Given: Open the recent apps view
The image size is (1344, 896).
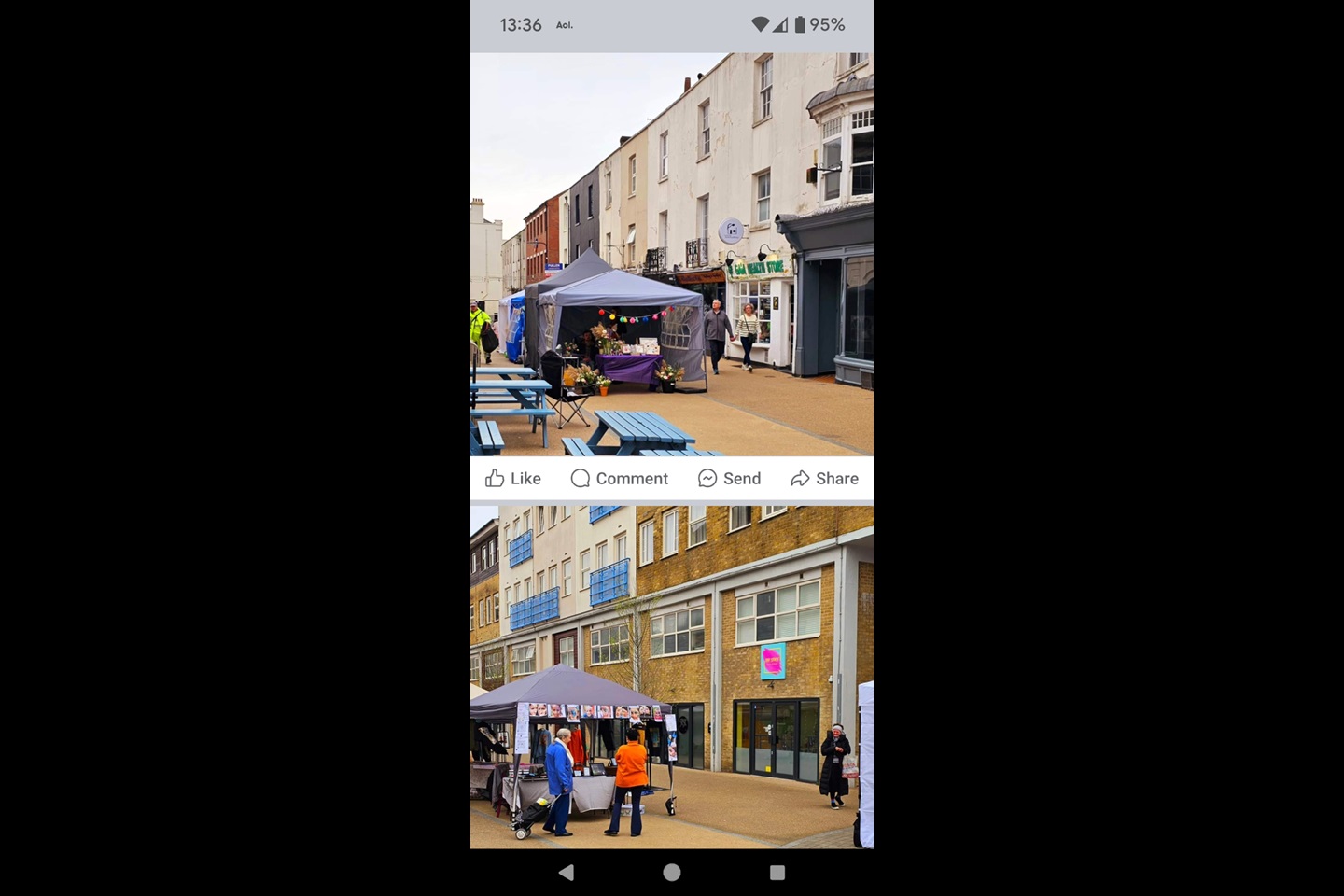Looking at the screenshot, I should (x=777, y=873).
